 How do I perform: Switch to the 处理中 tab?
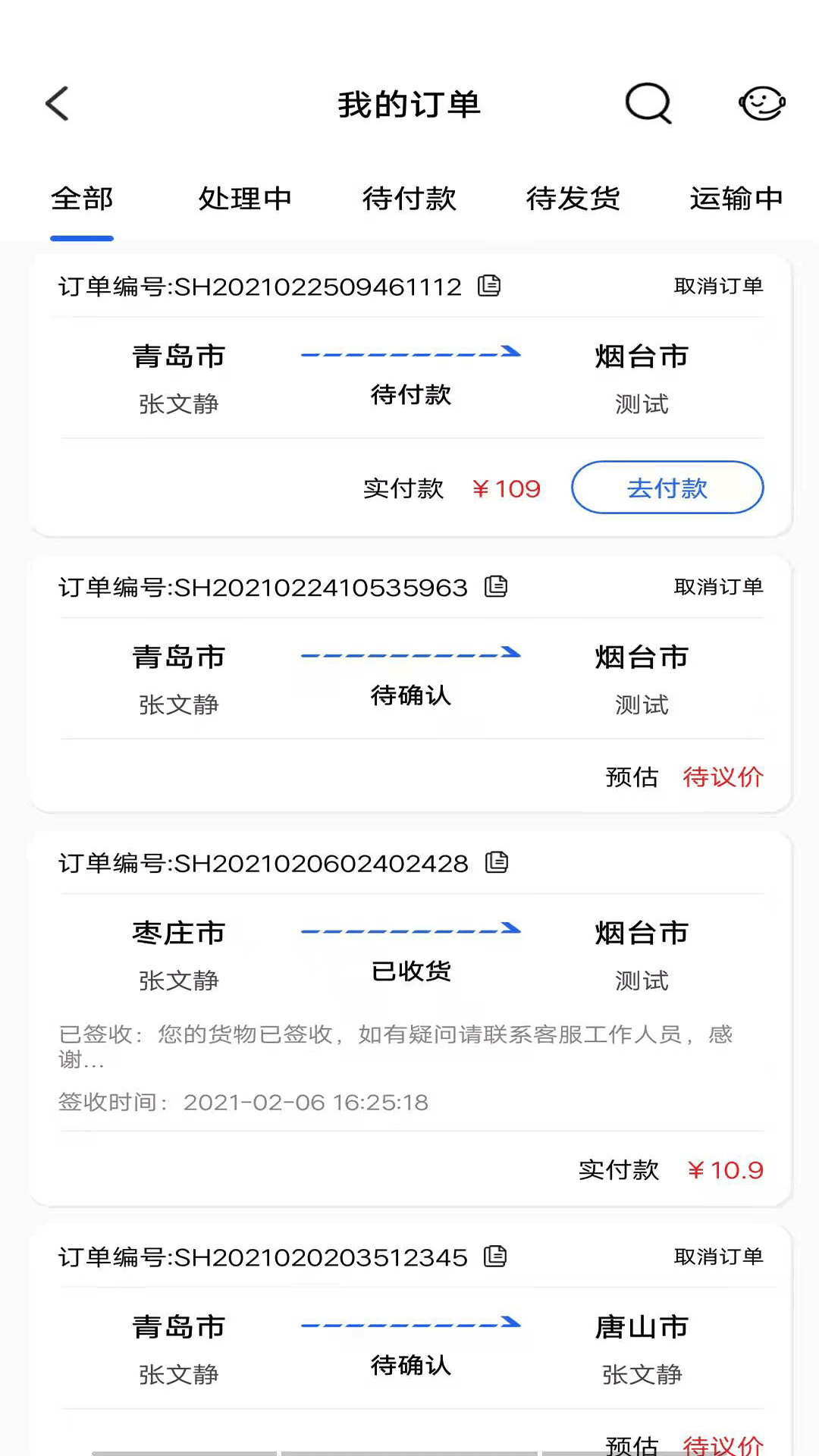pos(245,199)
